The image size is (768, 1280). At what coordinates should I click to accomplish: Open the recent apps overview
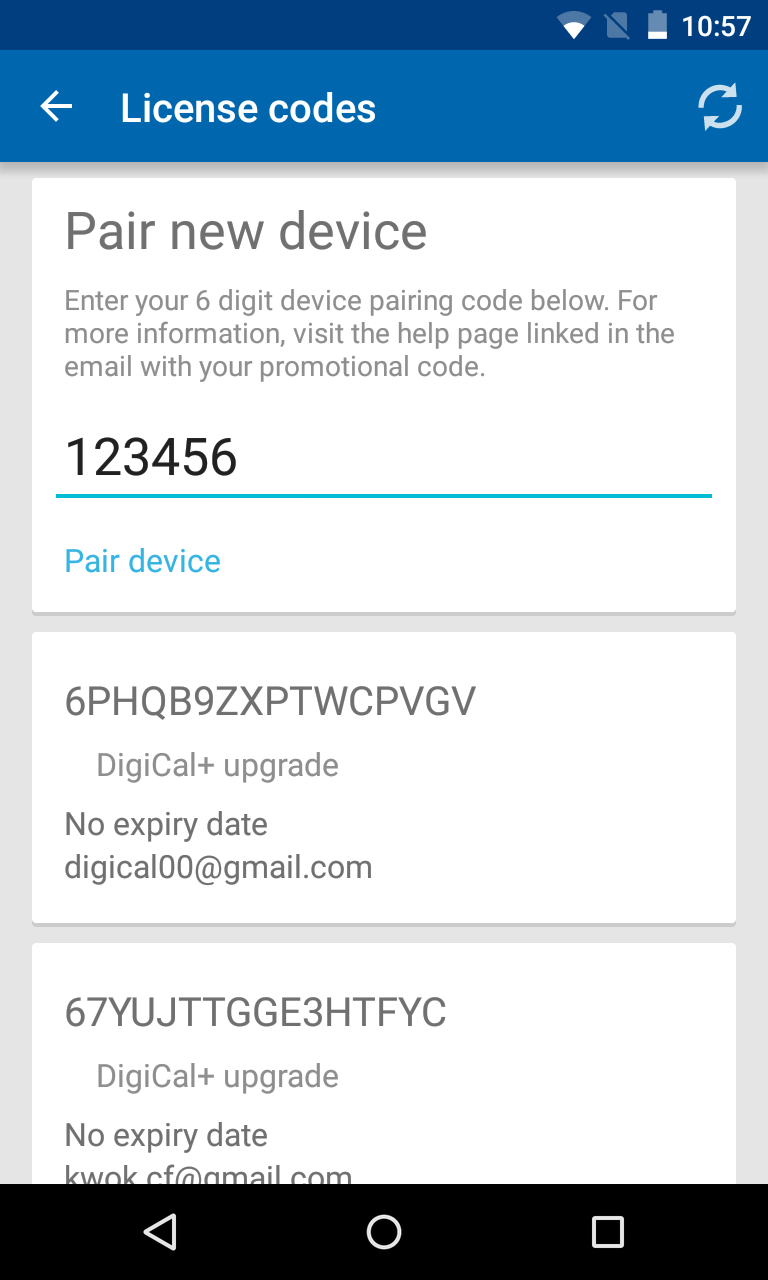[607, 1232]
